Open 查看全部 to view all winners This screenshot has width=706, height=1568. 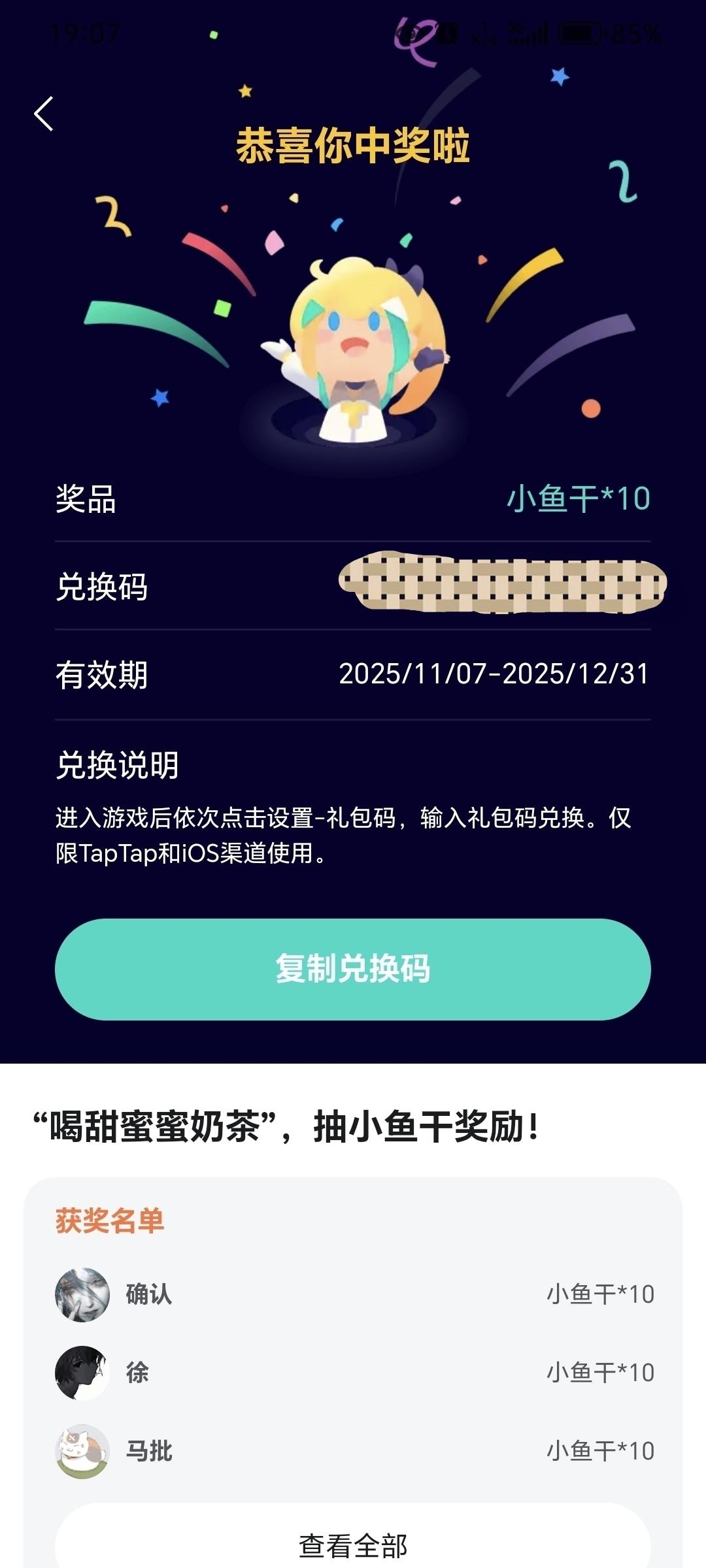[353, 1543]
